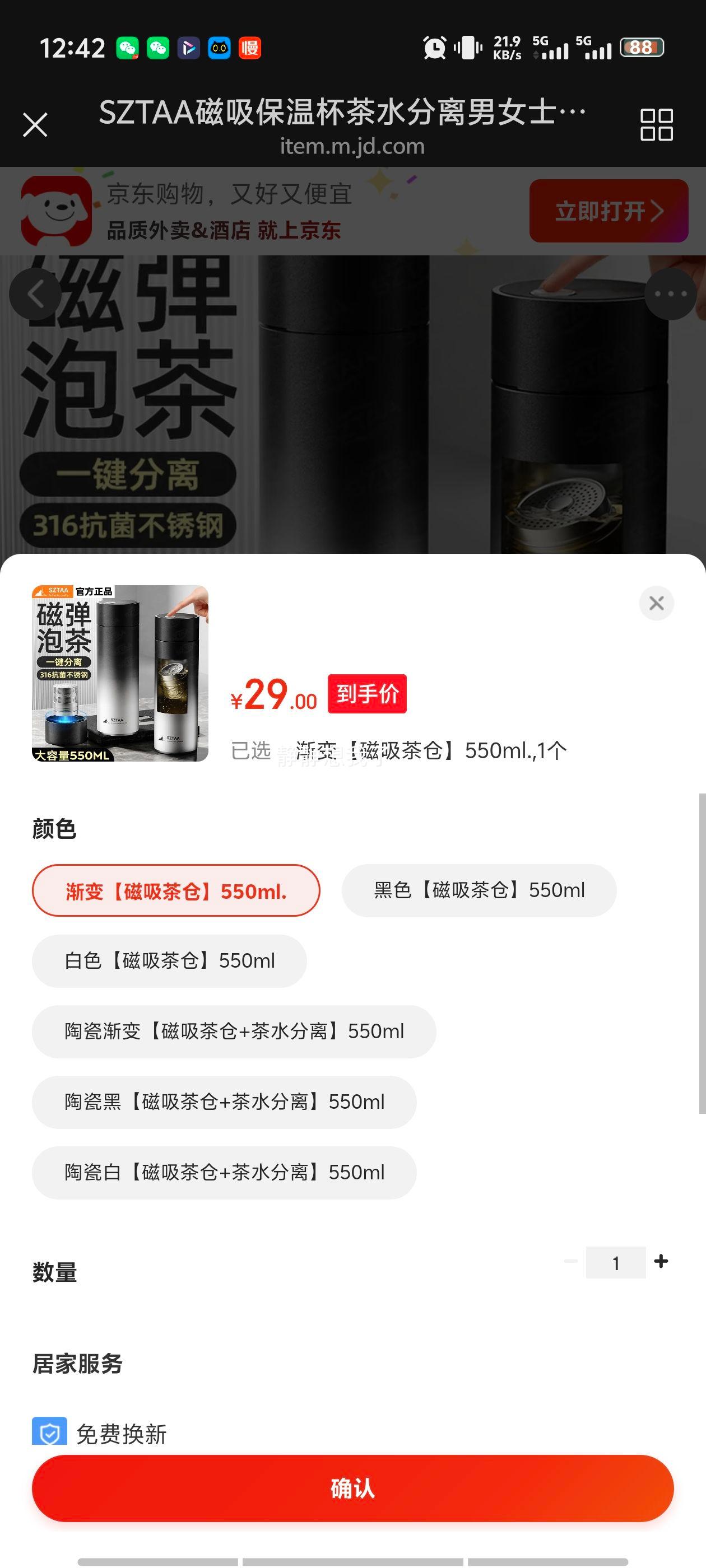Tap the alarm clock icon in status bar

(434, 48)
